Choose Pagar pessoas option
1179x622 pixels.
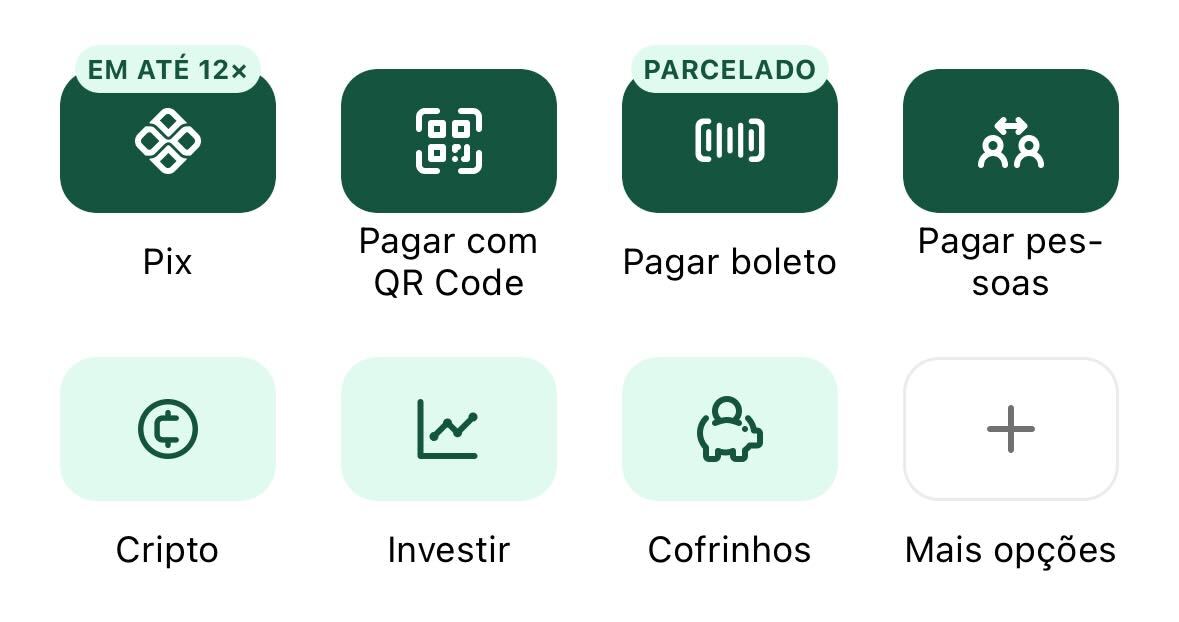[x=1010, y=141]
